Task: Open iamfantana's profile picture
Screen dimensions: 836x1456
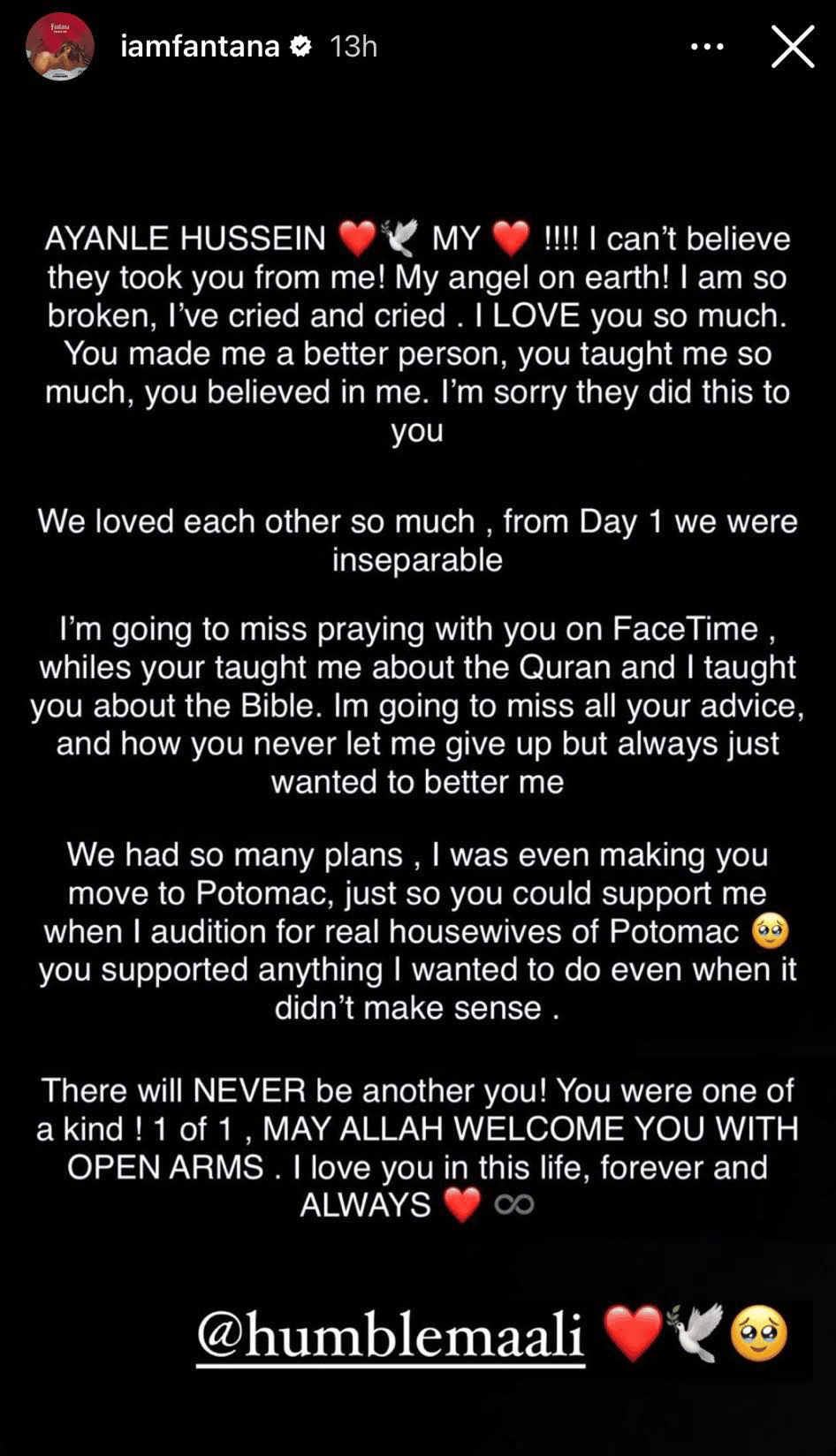Action: pyautogui.click(x=60, y=46)
